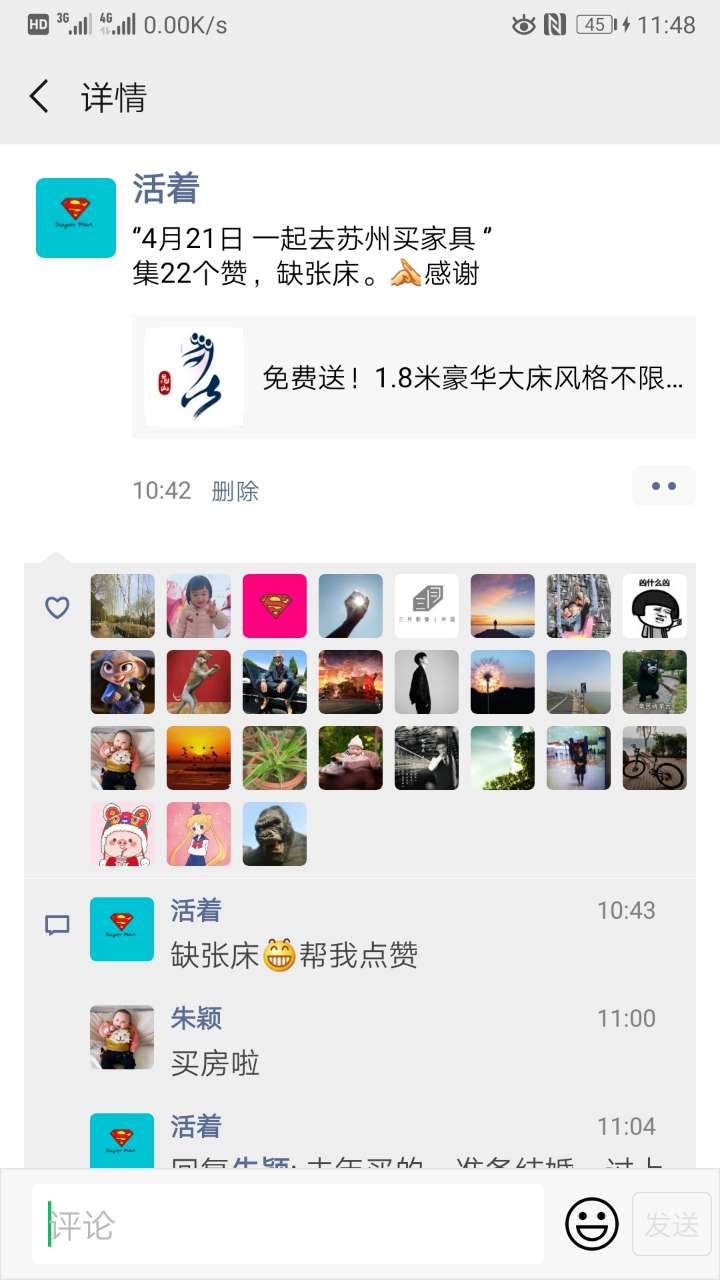Tap 删除 to delete this post

(235, 491)
